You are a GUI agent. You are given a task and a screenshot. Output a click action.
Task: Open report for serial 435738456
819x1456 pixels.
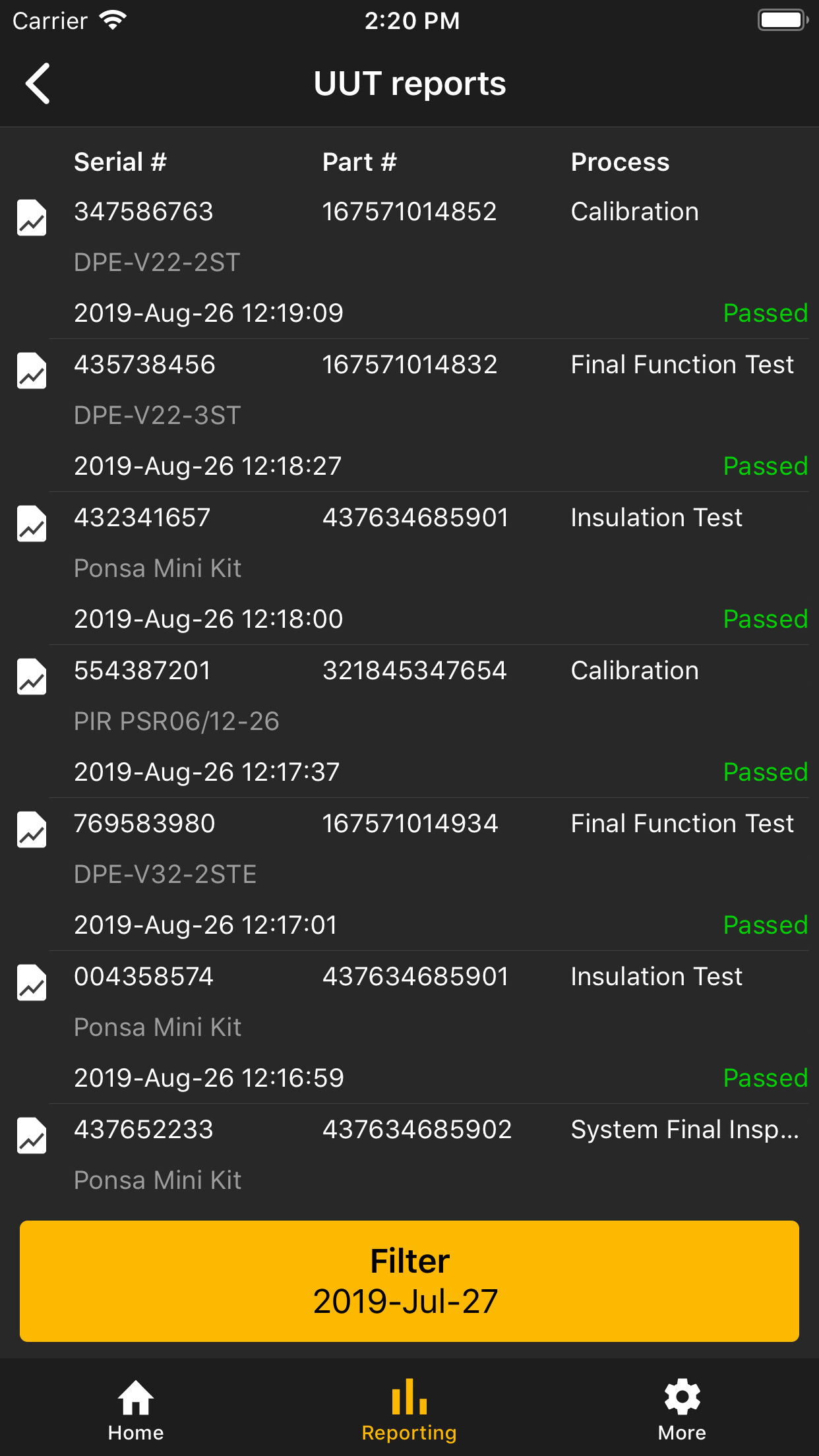(409, 415)
